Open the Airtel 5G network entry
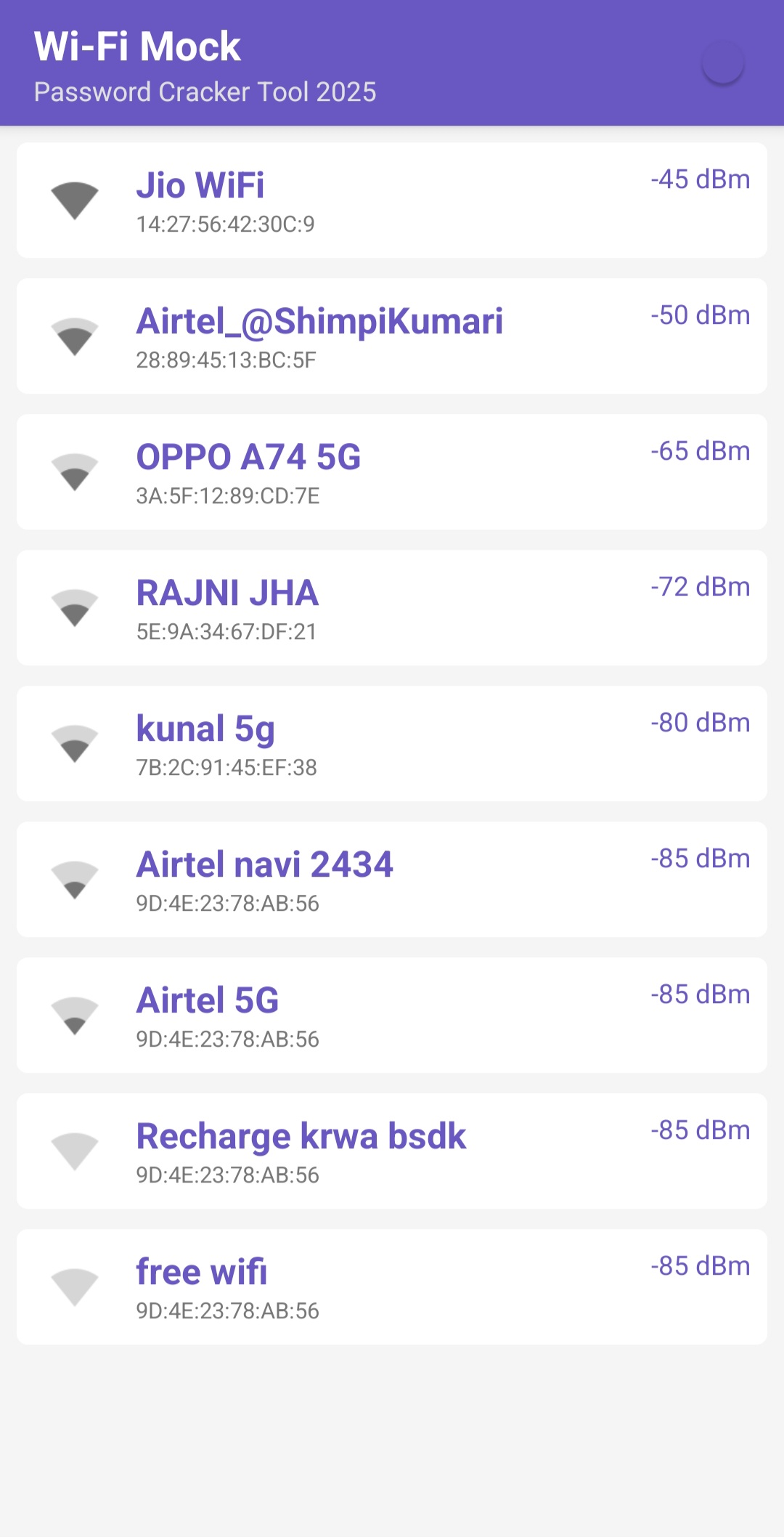This screenshot has width=784, height=1537. point(392,1015)
